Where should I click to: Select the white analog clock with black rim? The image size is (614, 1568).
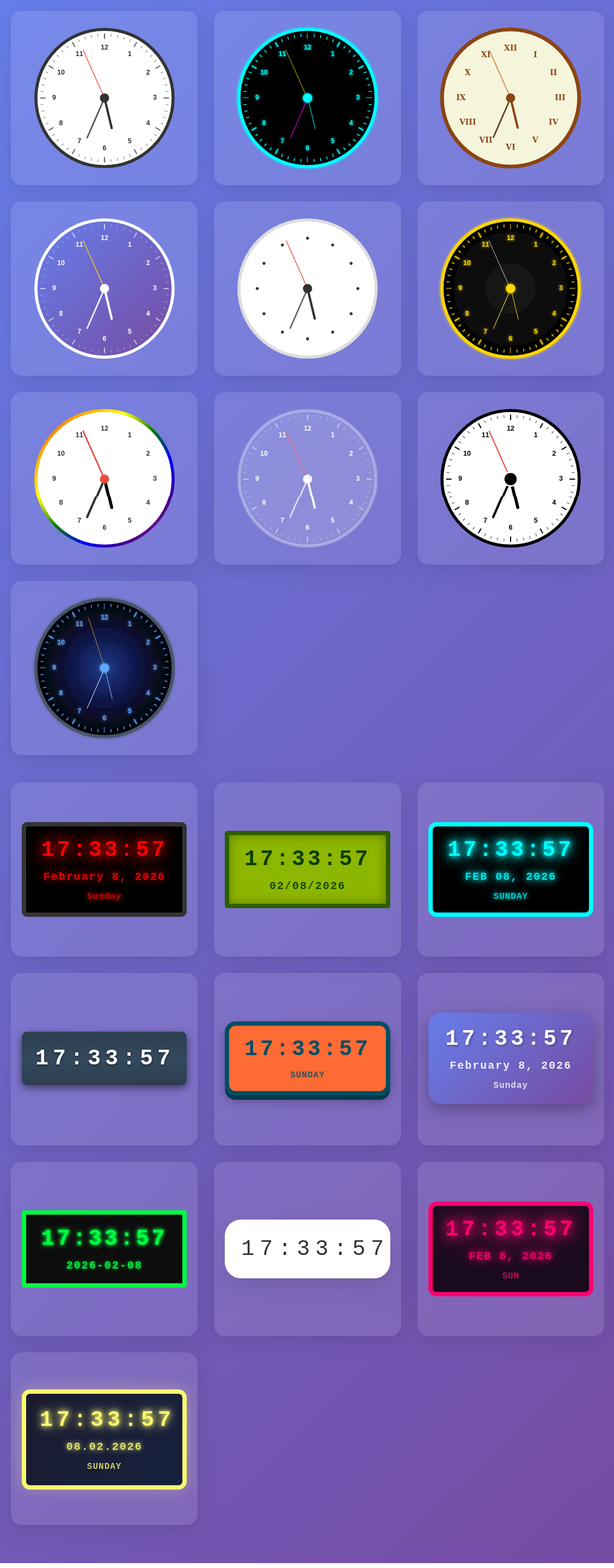[104, 98]
